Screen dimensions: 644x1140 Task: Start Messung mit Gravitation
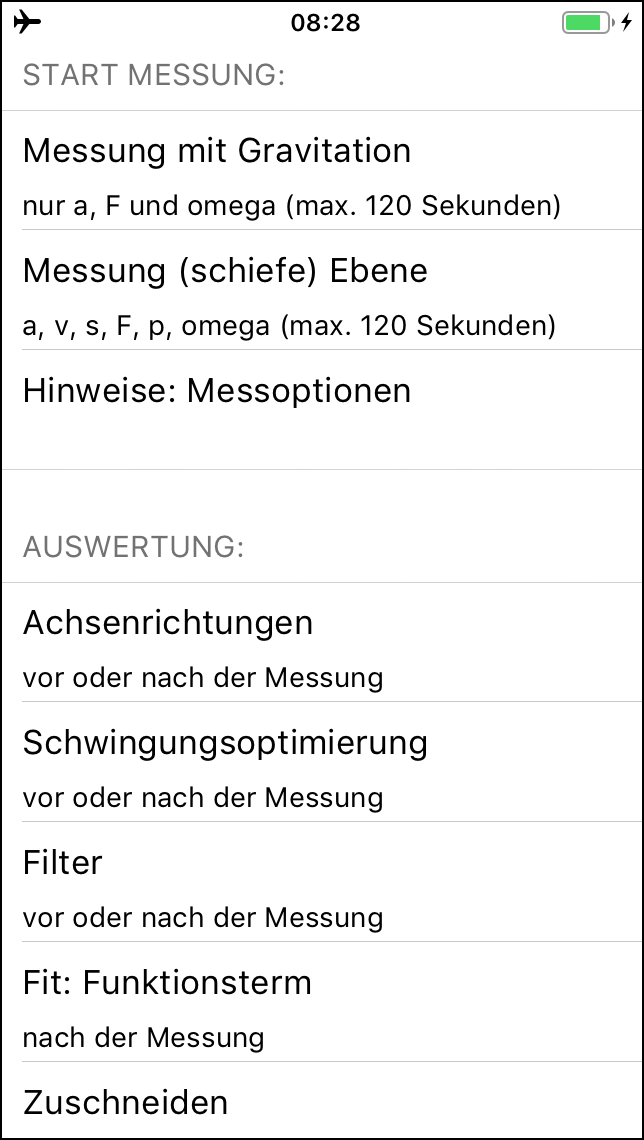tap(322, 170)
